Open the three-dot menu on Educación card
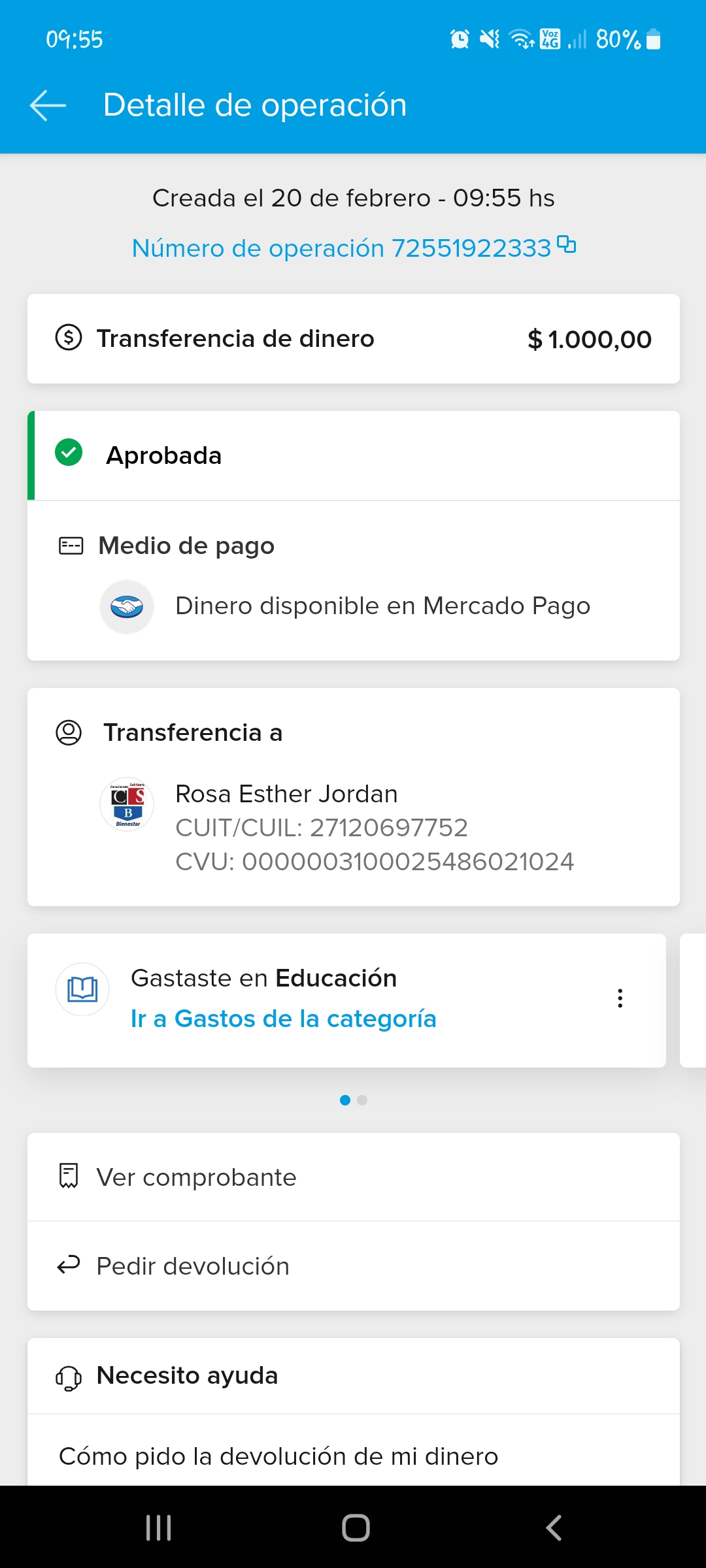The image size is (706, 1568). pos(620,998)
